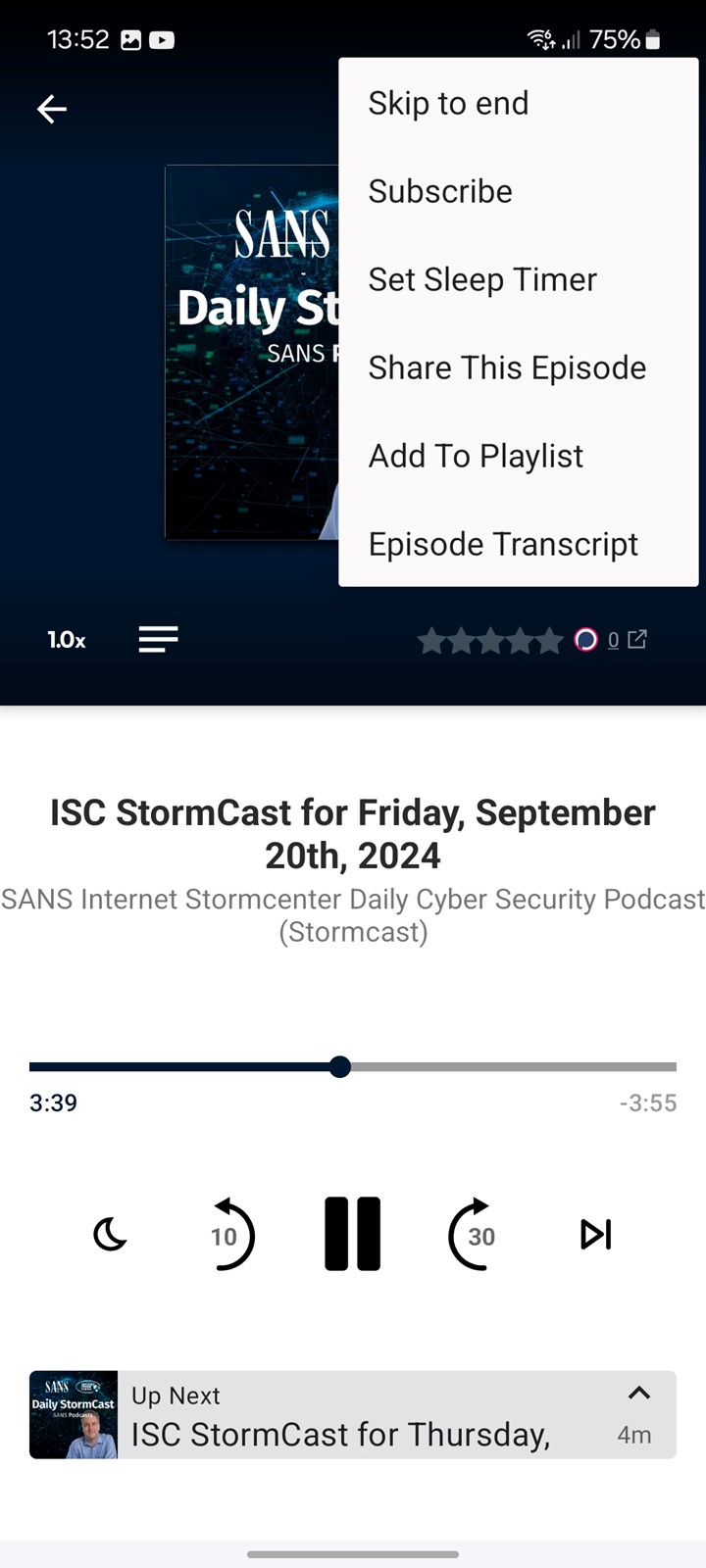The width and height of the screenshot is (706, 1568).
Task: Open the Episode Transcript
Action: [518, 544]
